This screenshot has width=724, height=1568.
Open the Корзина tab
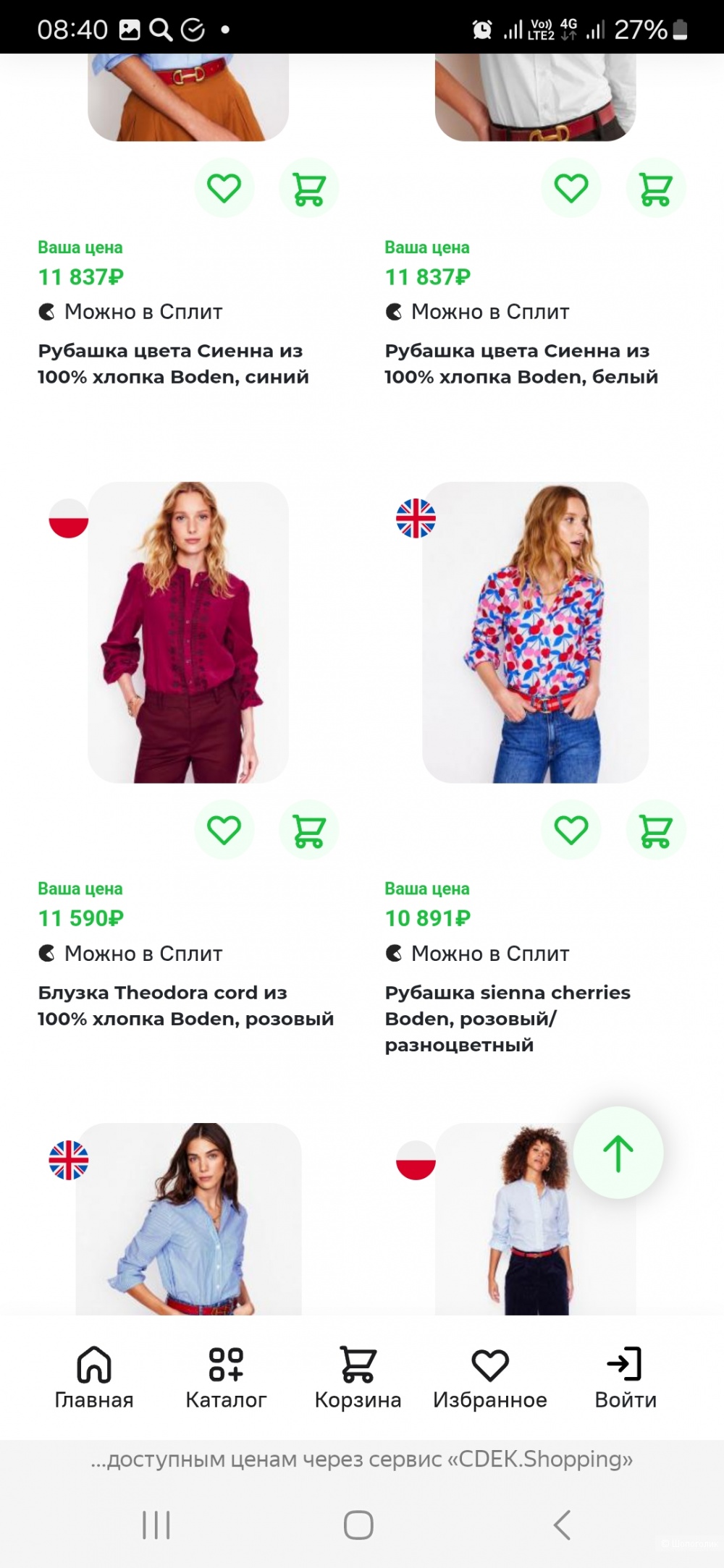358,1378
